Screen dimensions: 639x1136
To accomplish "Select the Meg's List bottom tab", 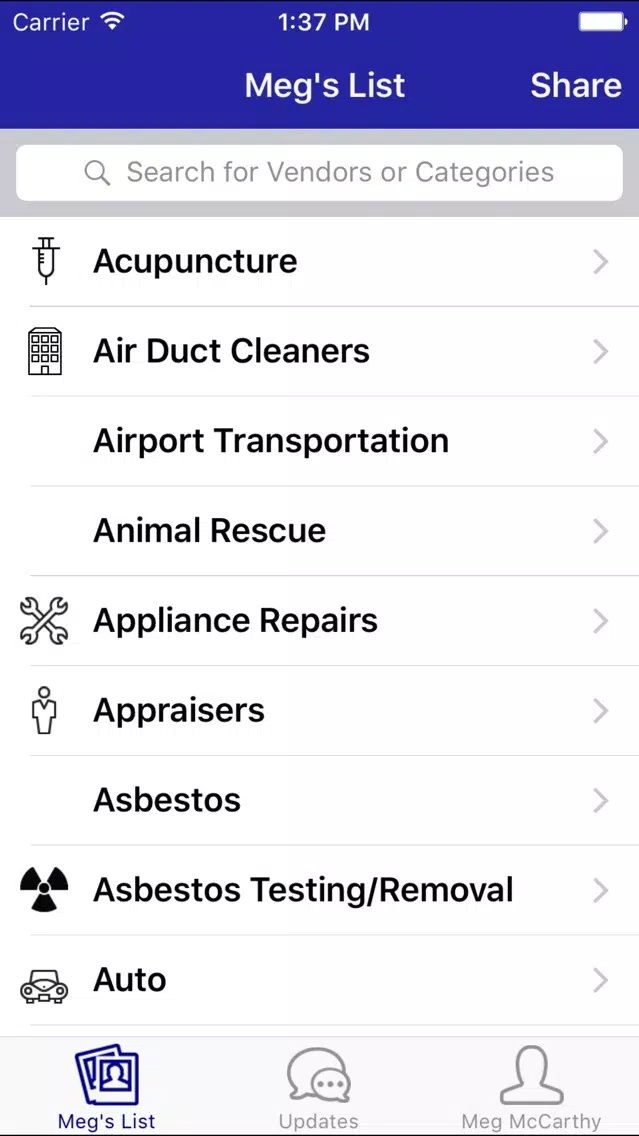I will (x=106, y=1087).
